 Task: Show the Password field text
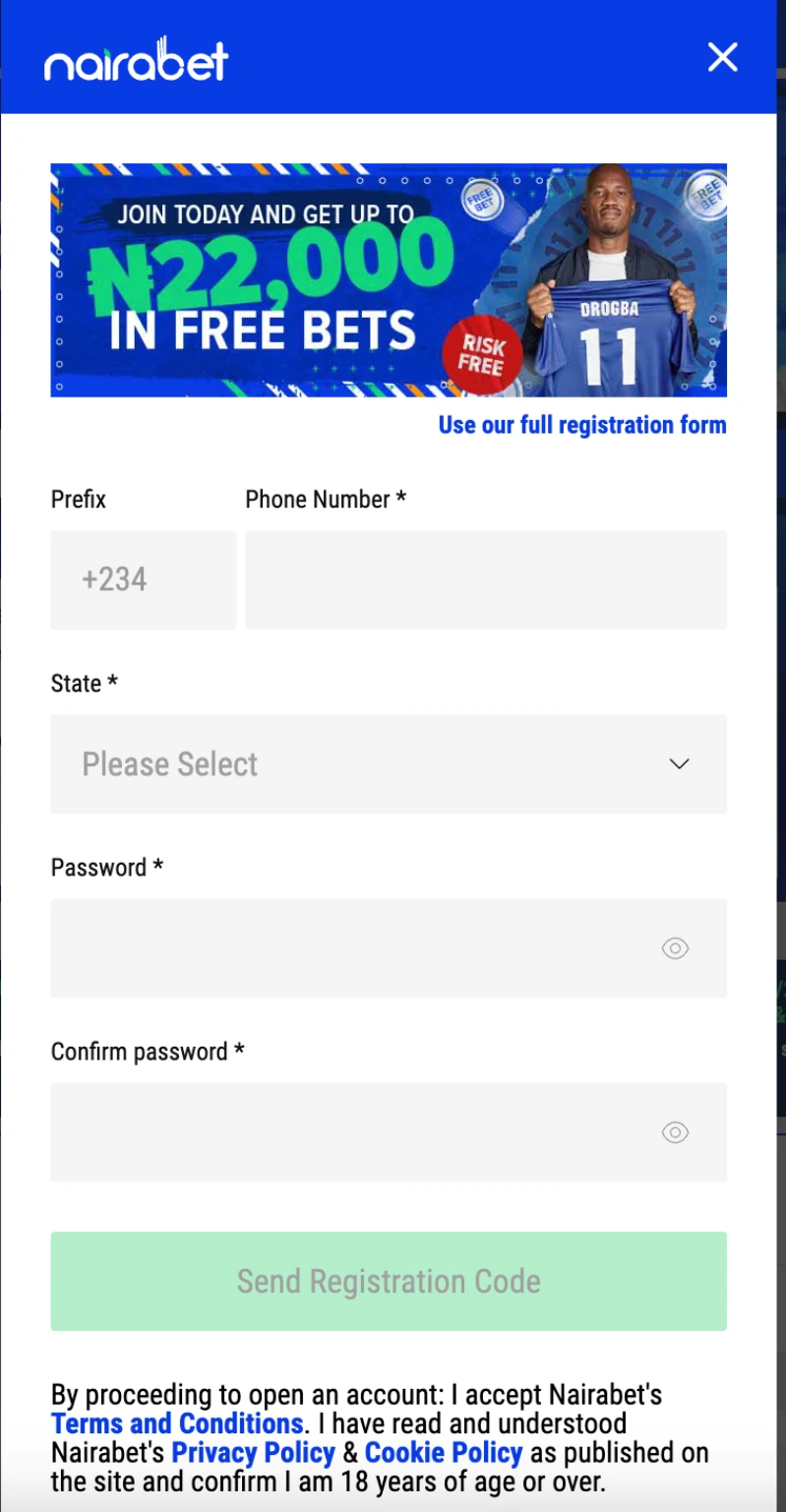[675, 948]
